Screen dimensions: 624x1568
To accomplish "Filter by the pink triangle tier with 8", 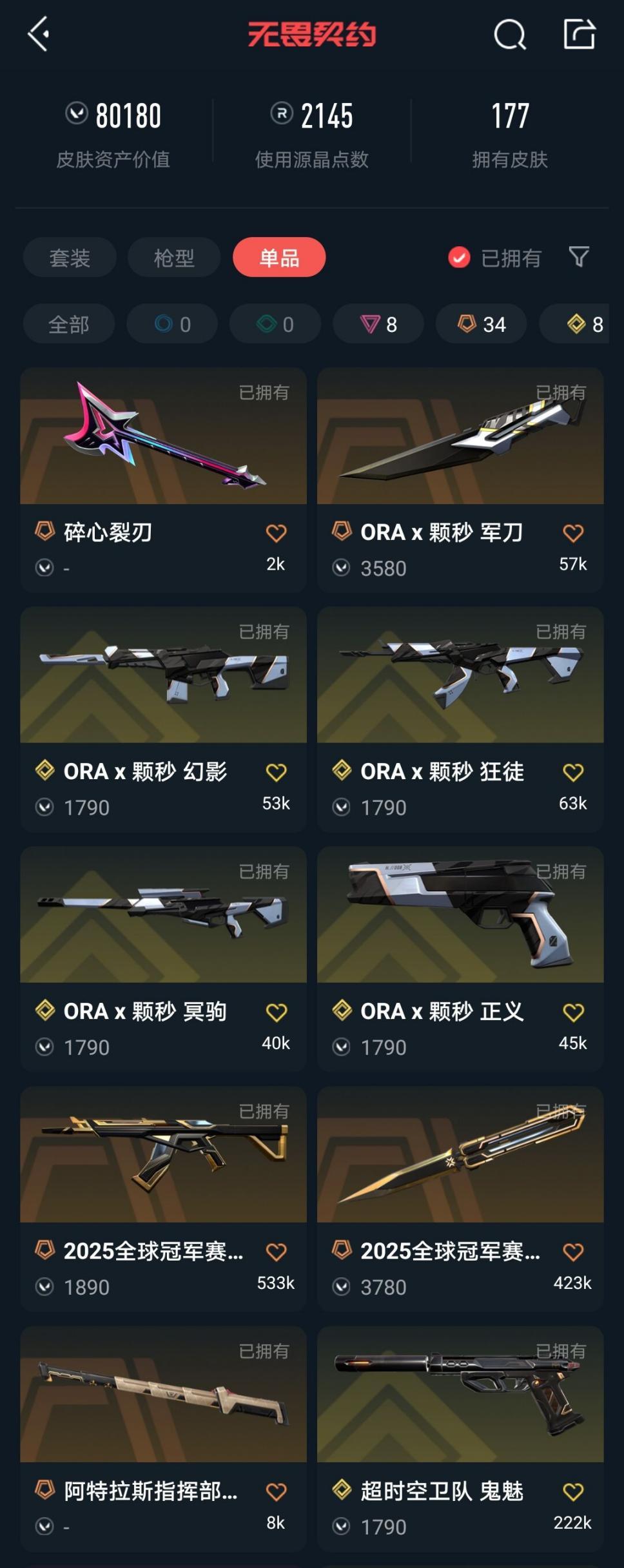I will click(378, 324).
